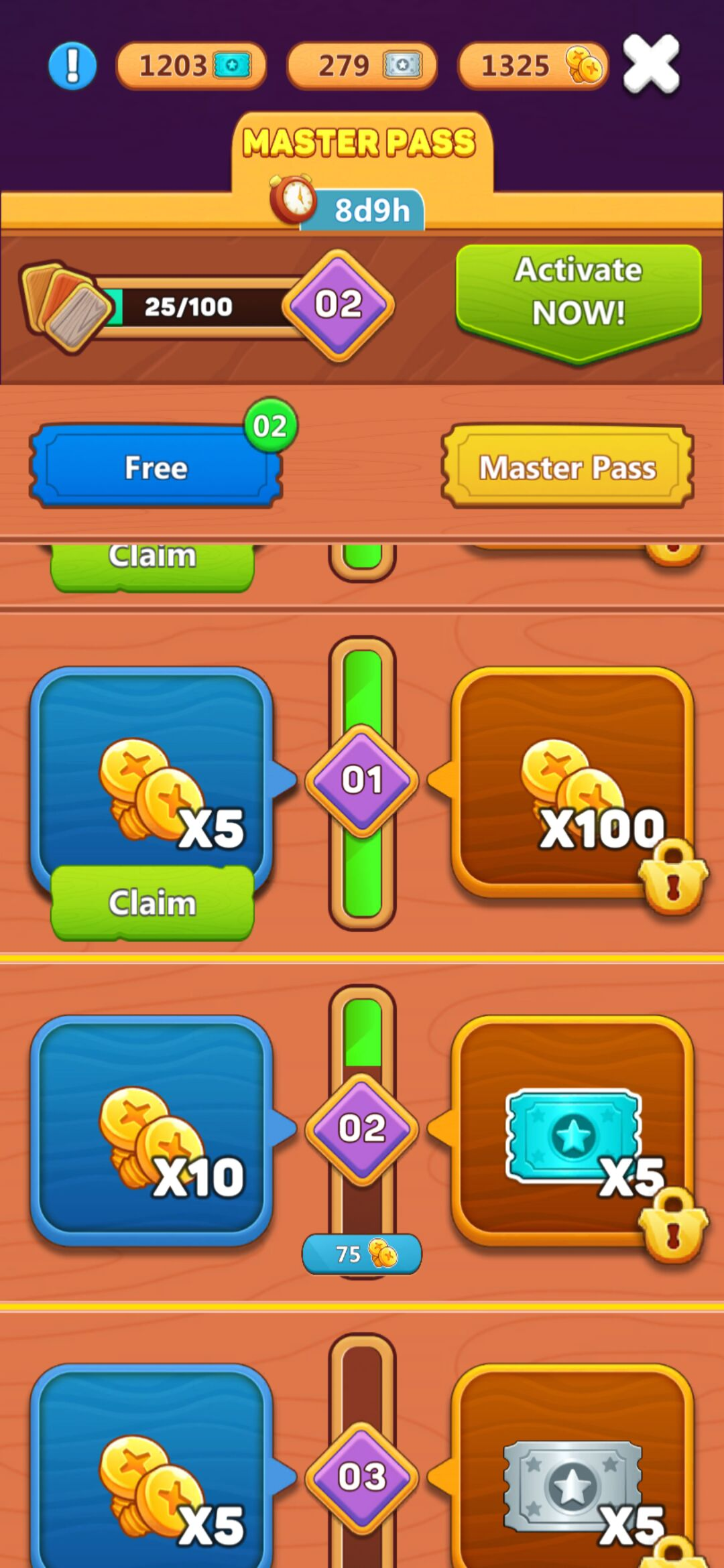This screenshot has width=724, height=1568.
Task: Open the locked blue ticket X5 reward
Action: click(573, 1130)
